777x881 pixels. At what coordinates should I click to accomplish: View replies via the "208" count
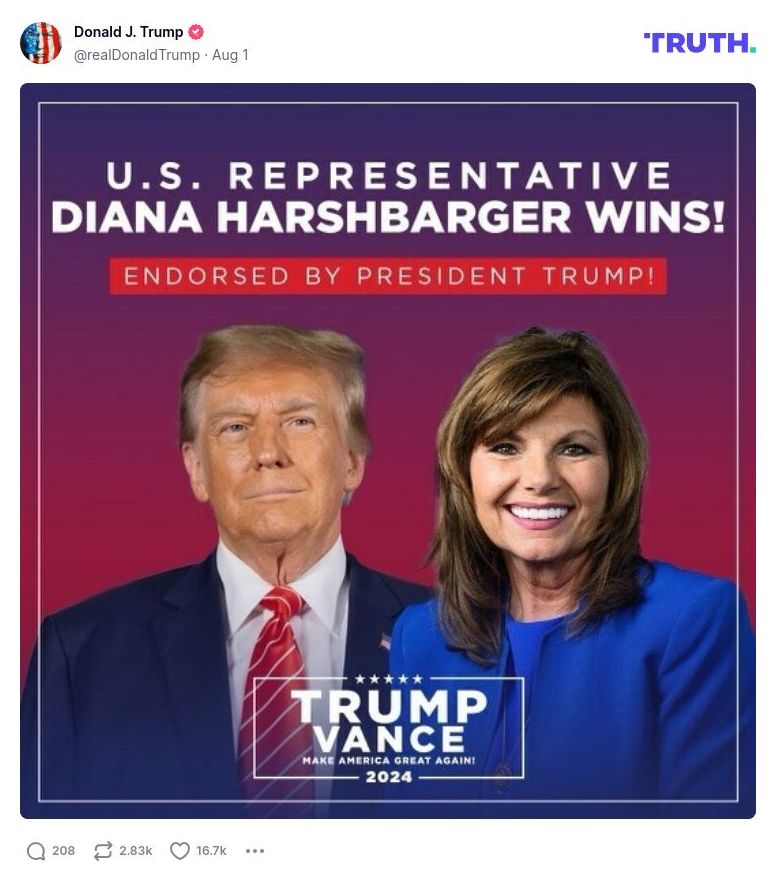point(63,850)
